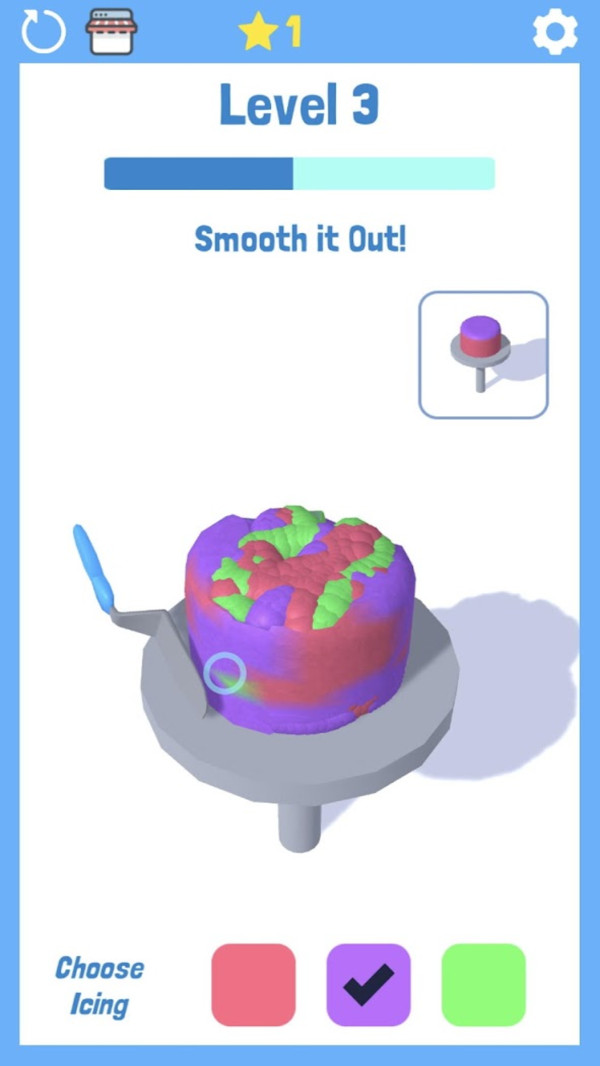Select the purple icing color
The width and height of the screenshot is (600, 1066).
(368, 985)
